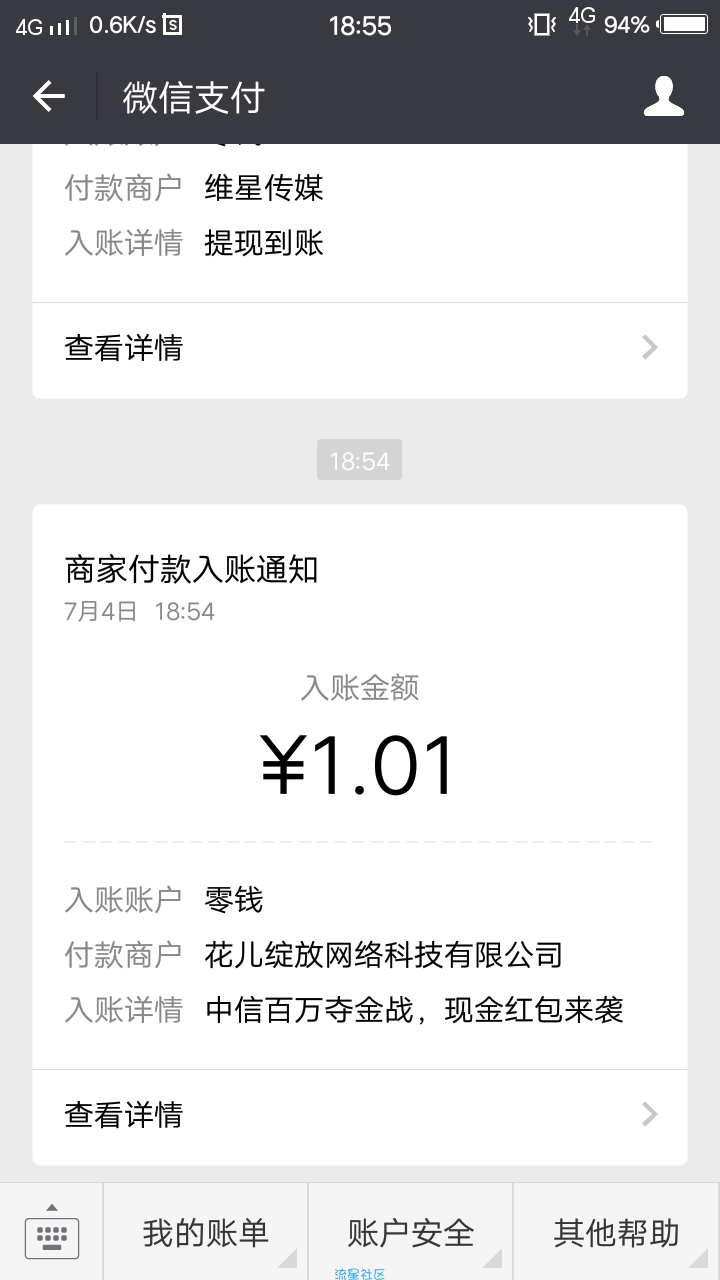
Task: Open the 账户安全 menu
Action: coord(410,1233)
